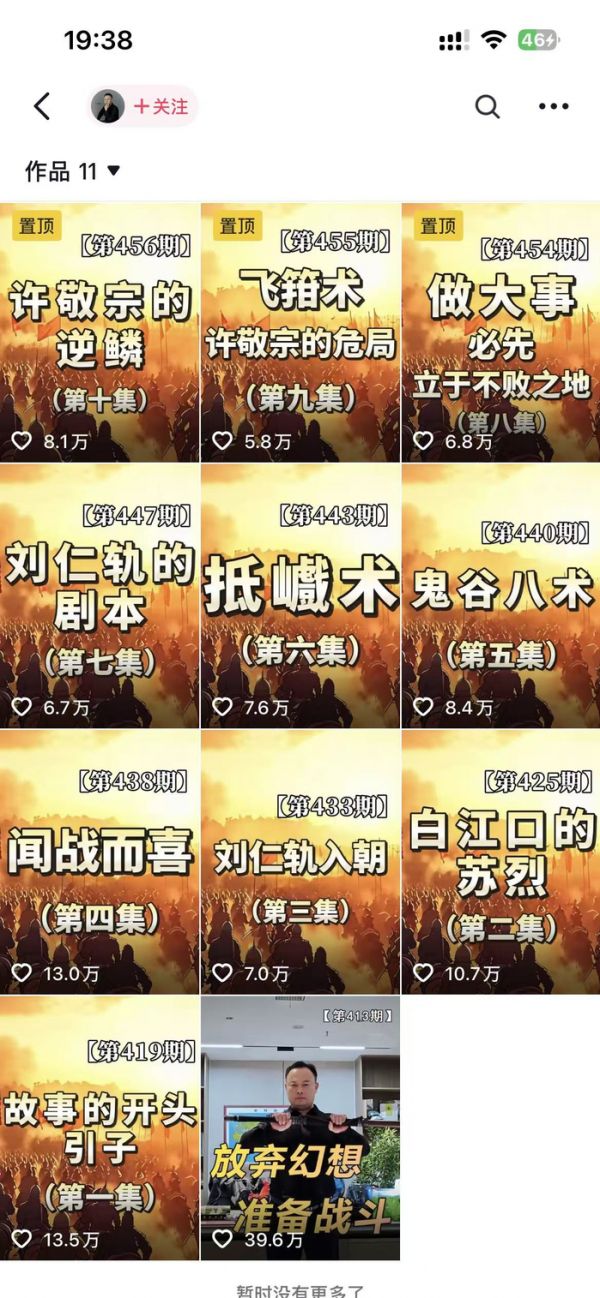Screen dimensions: 600x1298
Task: Open the three-dot overflow menu
Action: pos(553,106)
